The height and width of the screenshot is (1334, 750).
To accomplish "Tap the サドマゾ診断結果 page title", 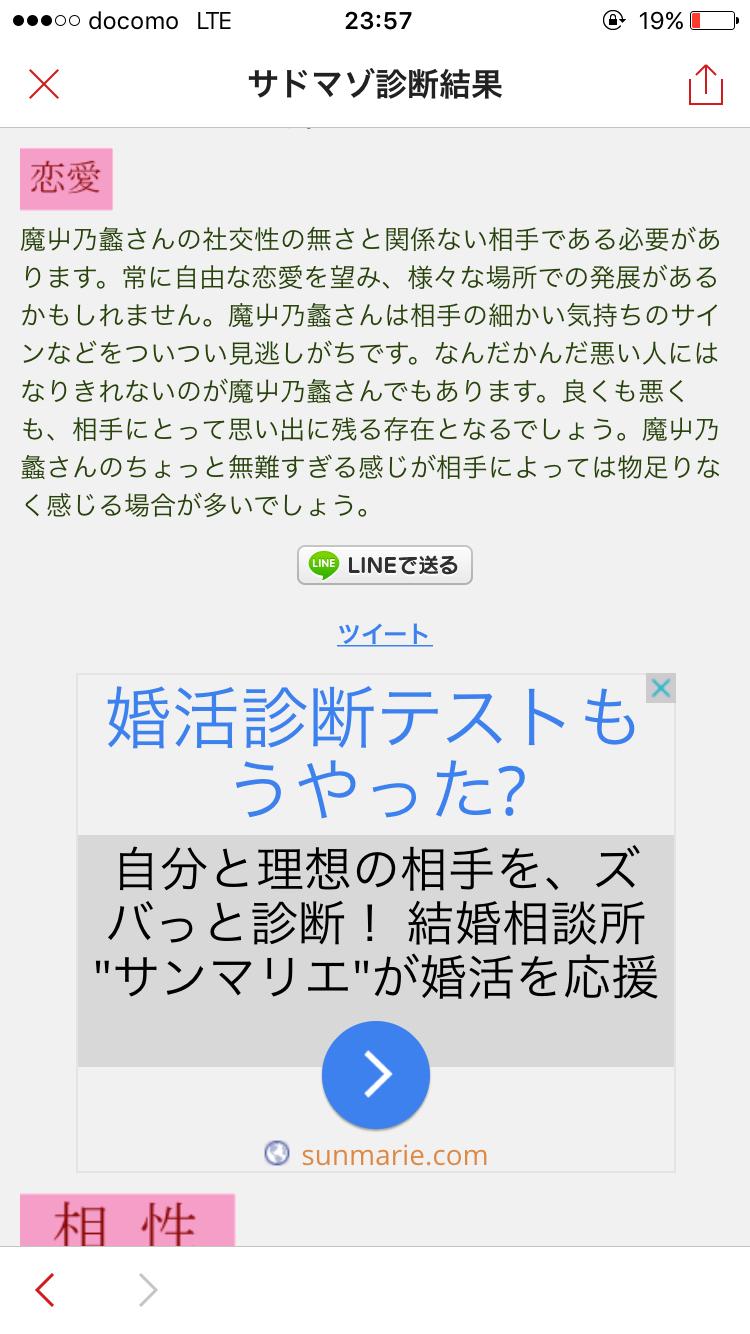I will tap(375, 86).
